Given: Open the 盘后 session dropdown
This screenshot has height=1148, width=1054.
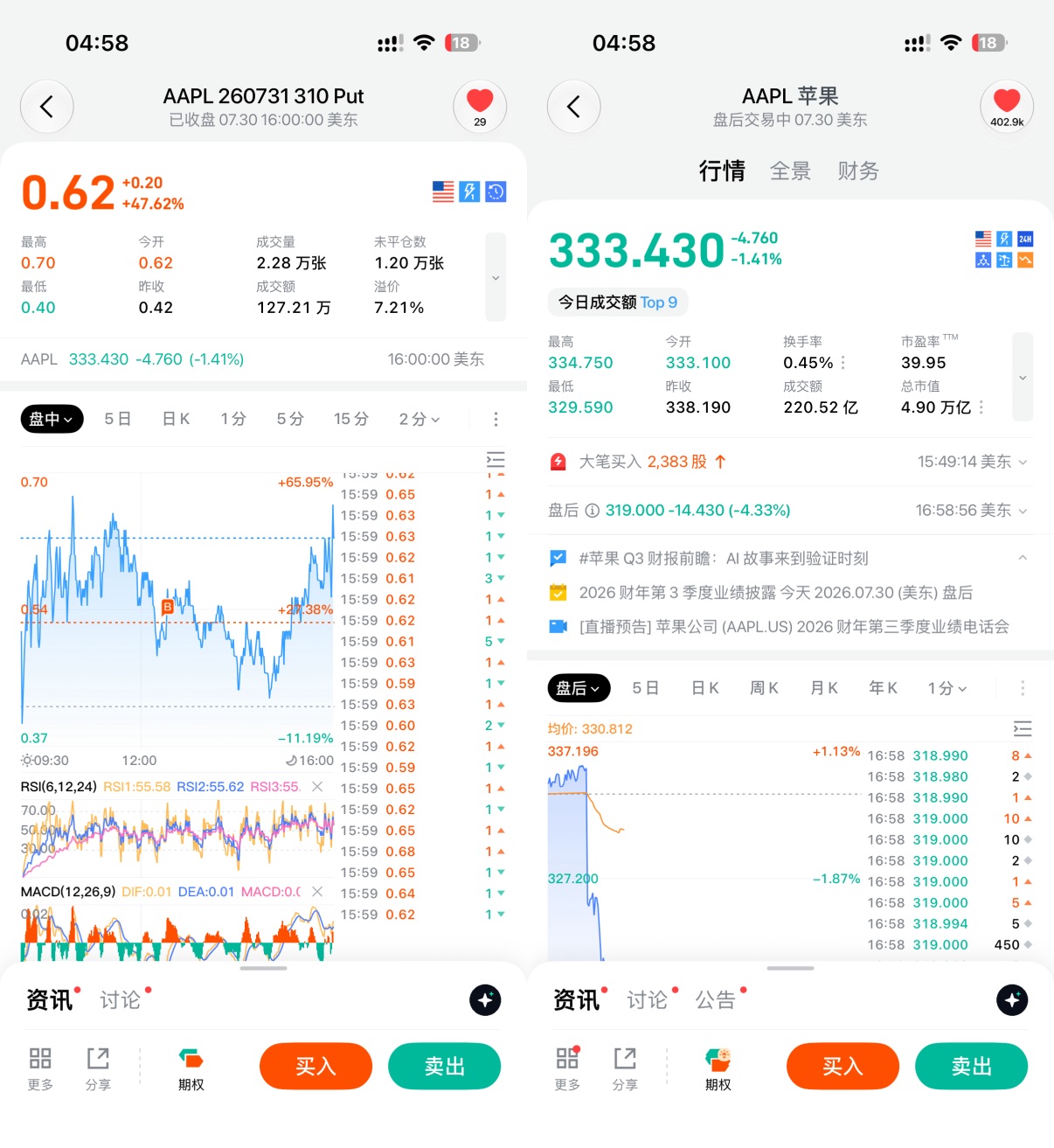Looking at the screenshot, I should (579, 688).
